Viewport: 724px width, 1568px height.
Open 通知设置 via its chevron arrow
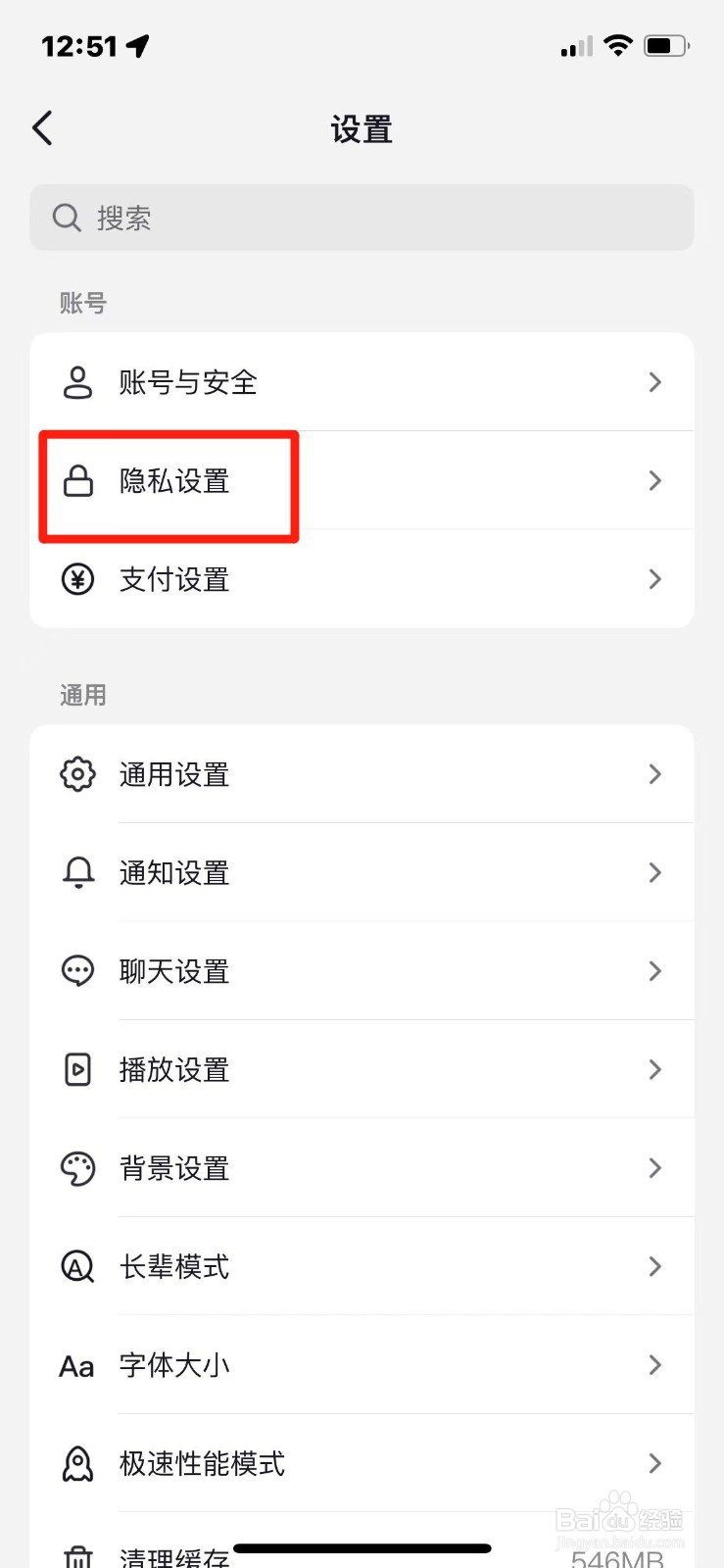pyautogui.click(x=654, y=872)
